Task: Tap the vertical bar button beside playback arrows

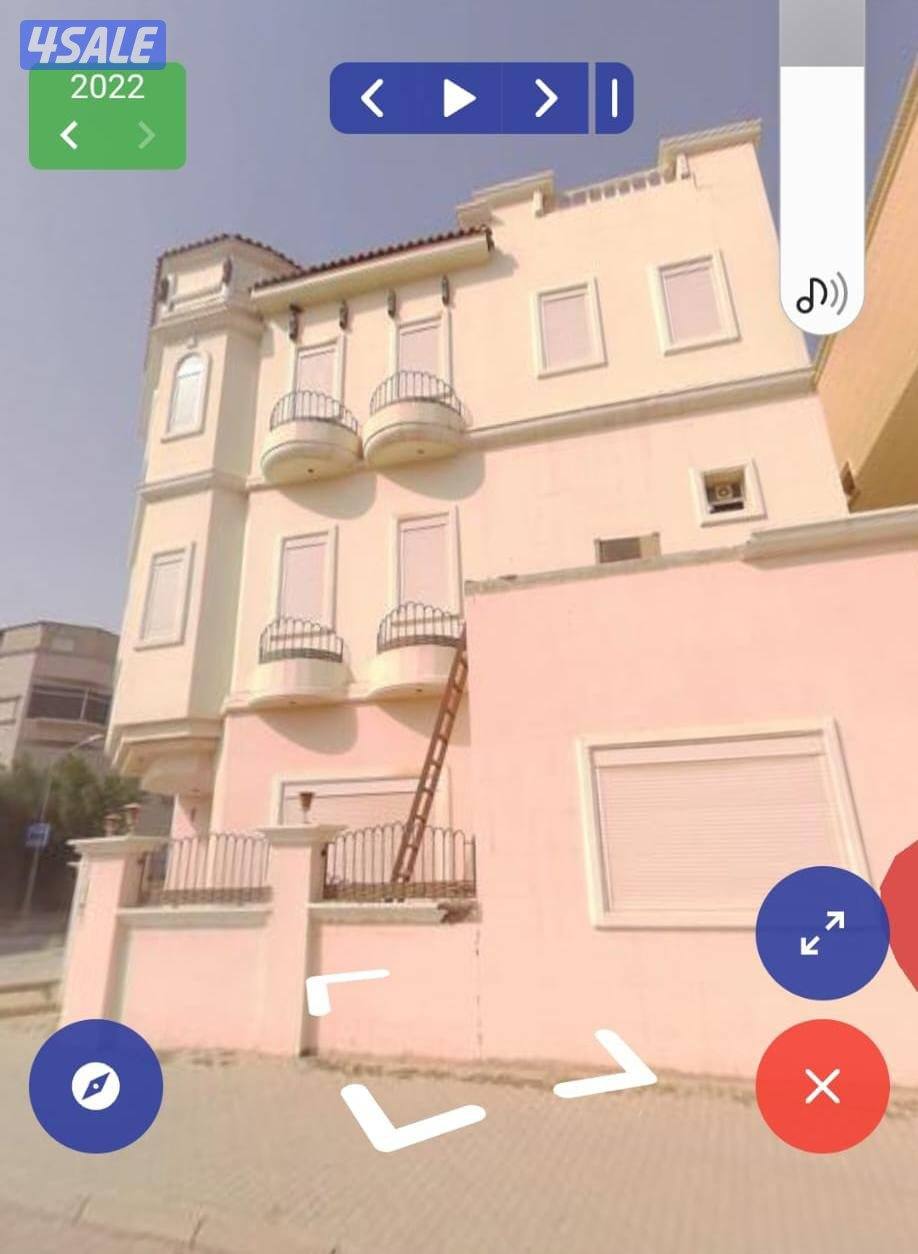Action: 614,98
